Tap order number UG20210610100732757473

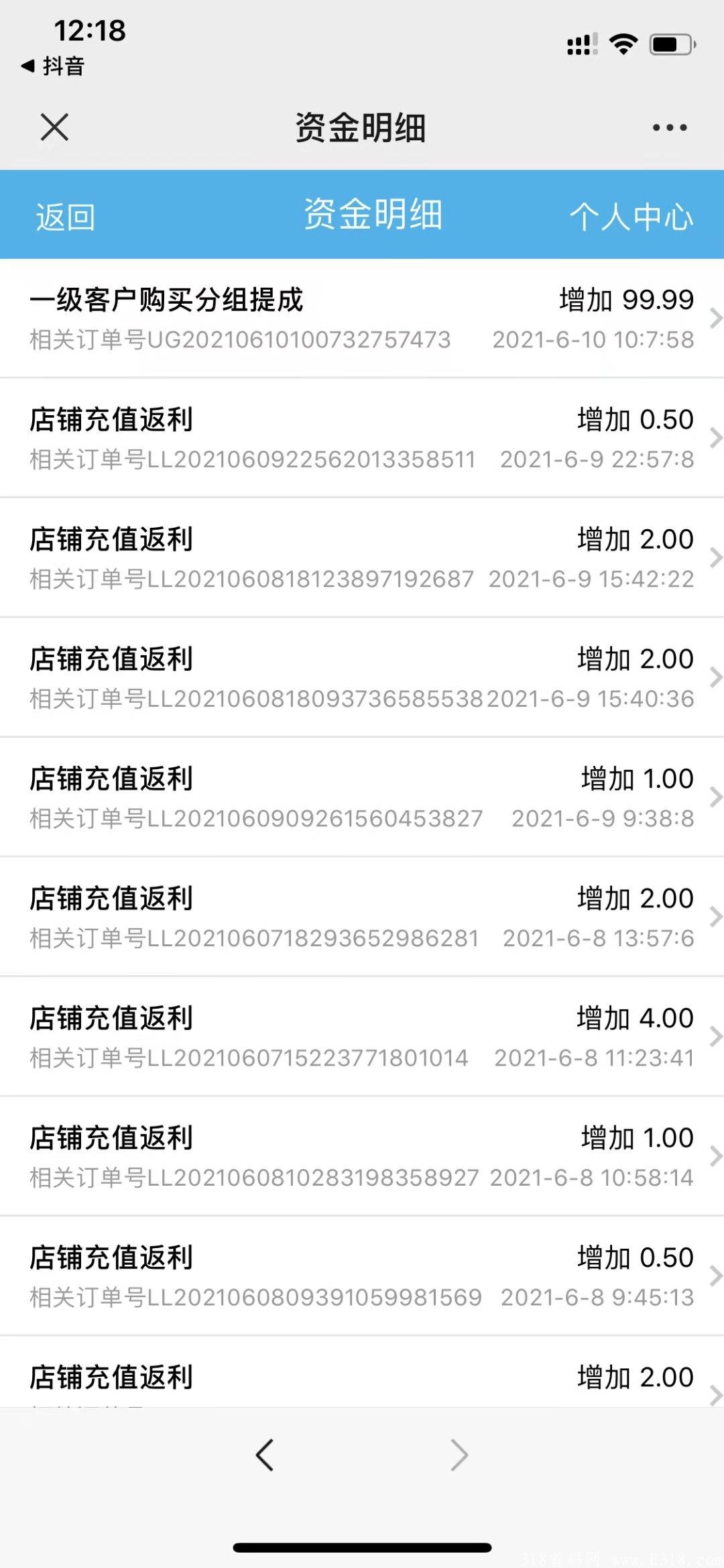point(240,341)
